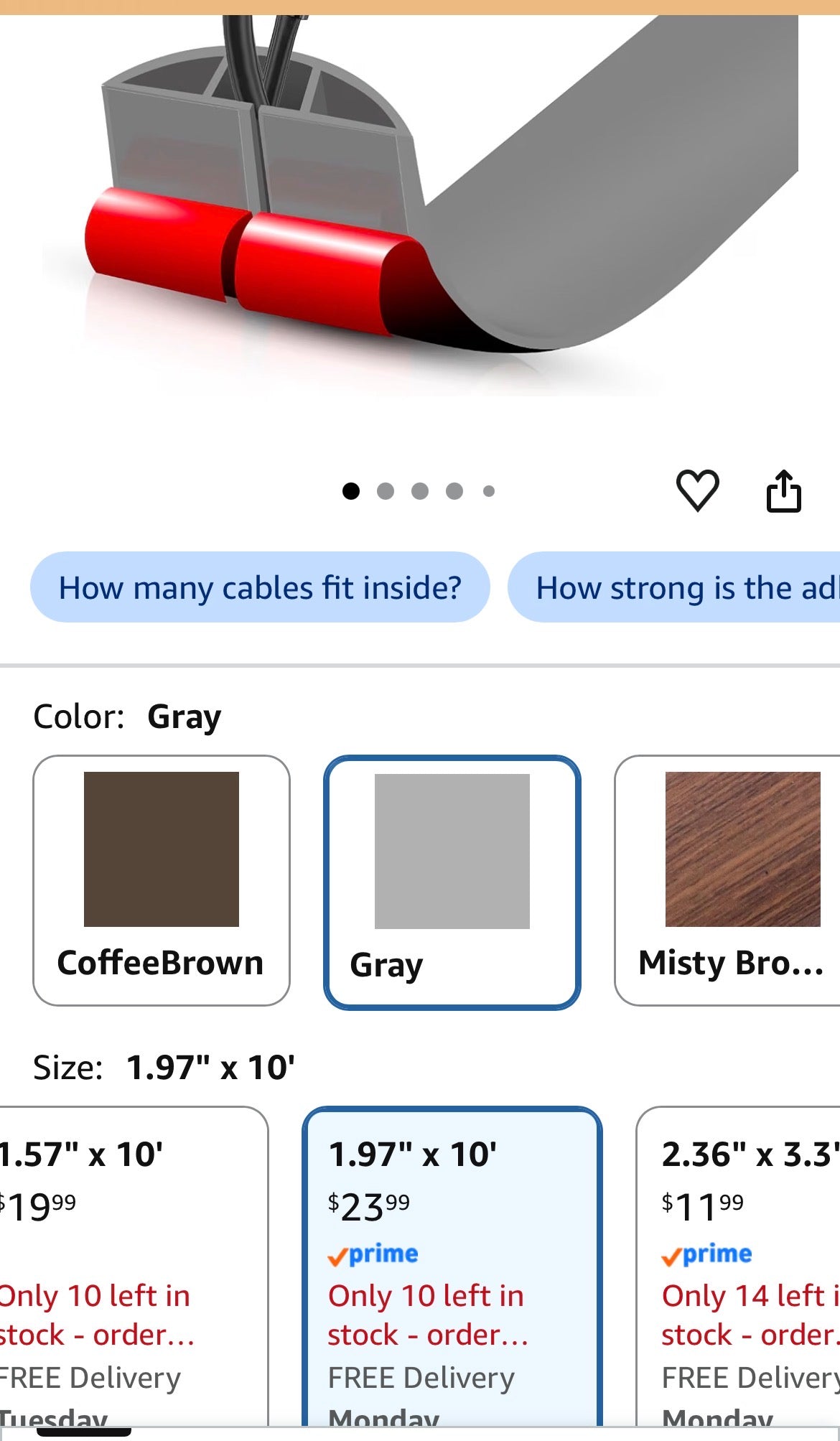Tap the image carousel page dots
Viewport: 840px width, 1441px height.
(x=419, y=491)
